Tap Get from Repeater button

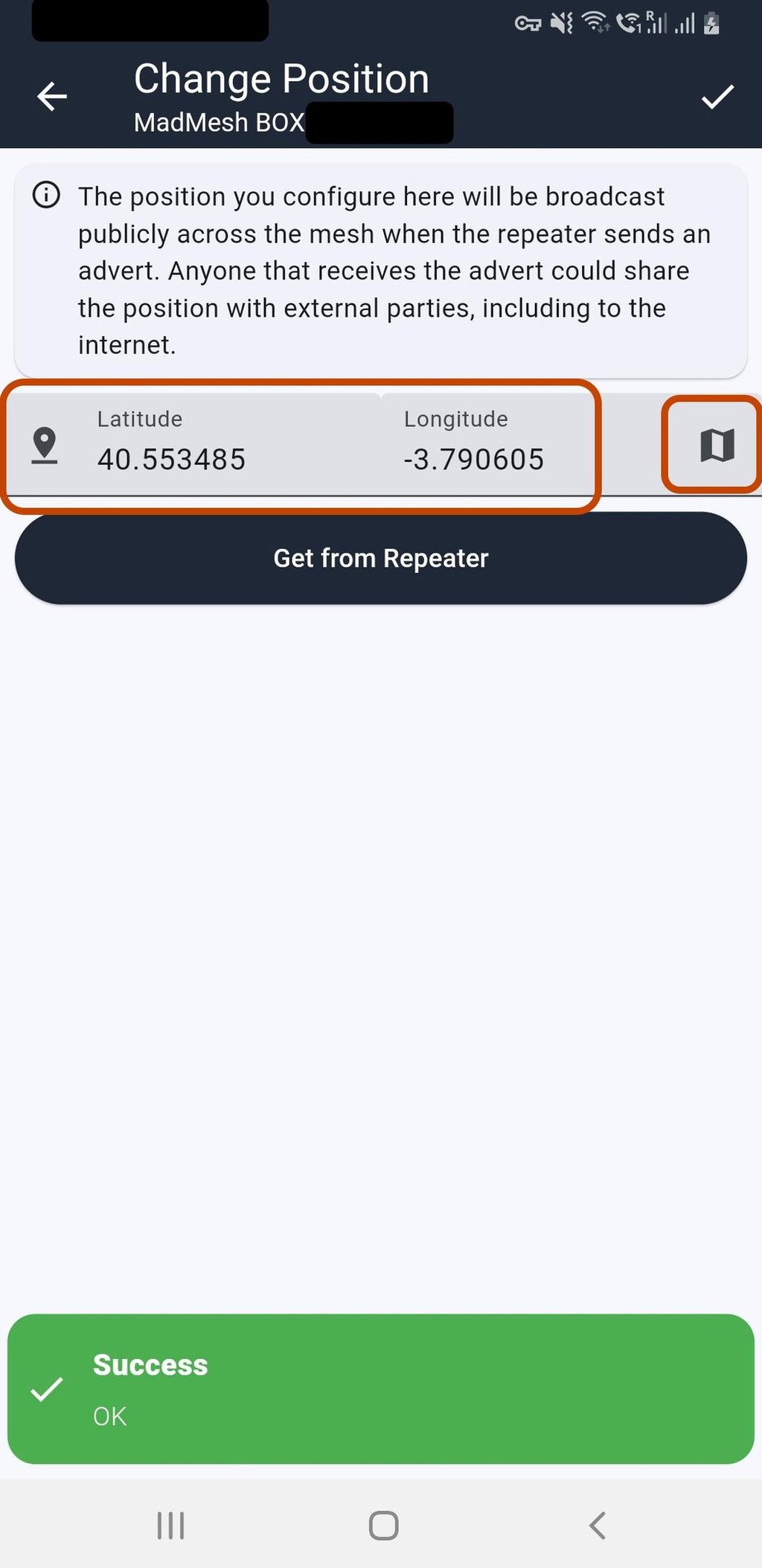tap(381, 558)
